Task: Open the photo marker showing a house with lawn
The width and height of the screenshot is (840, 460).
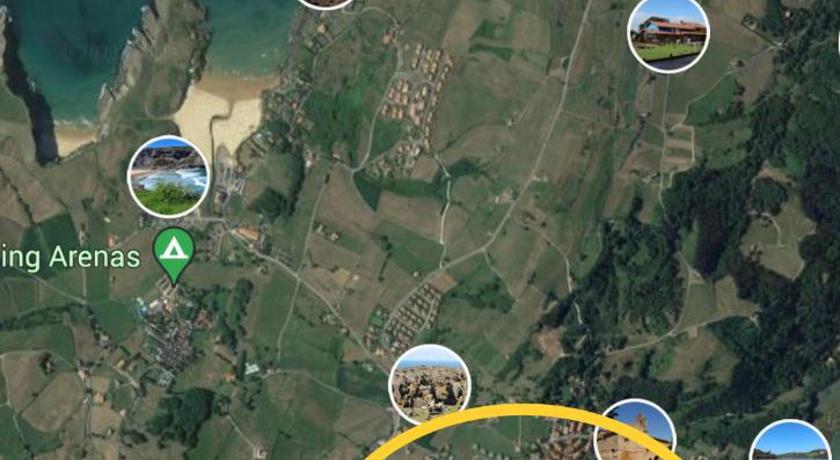Action: tap(668, 34)
